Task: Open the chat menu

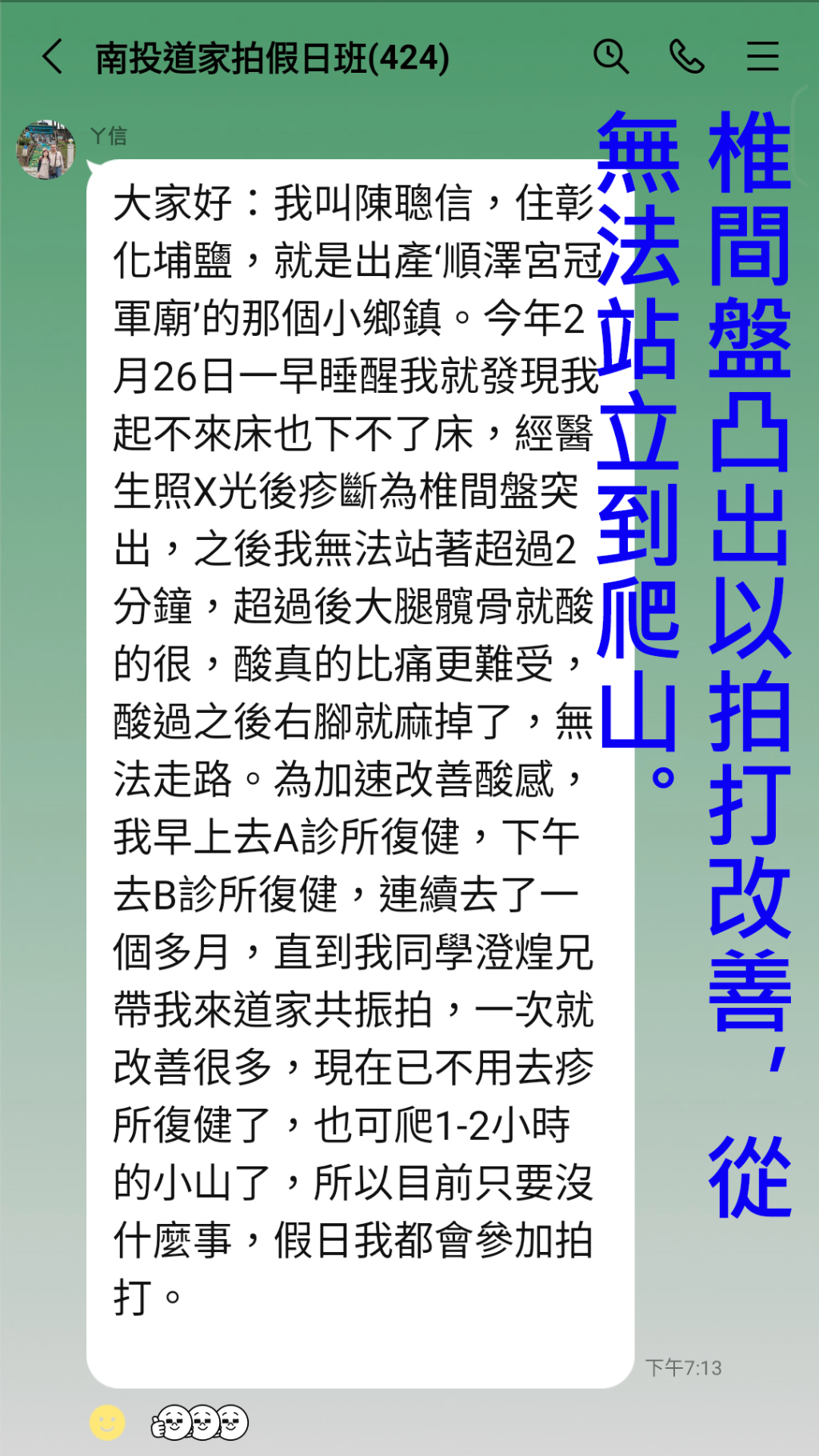Action: (x=762, y=57)
